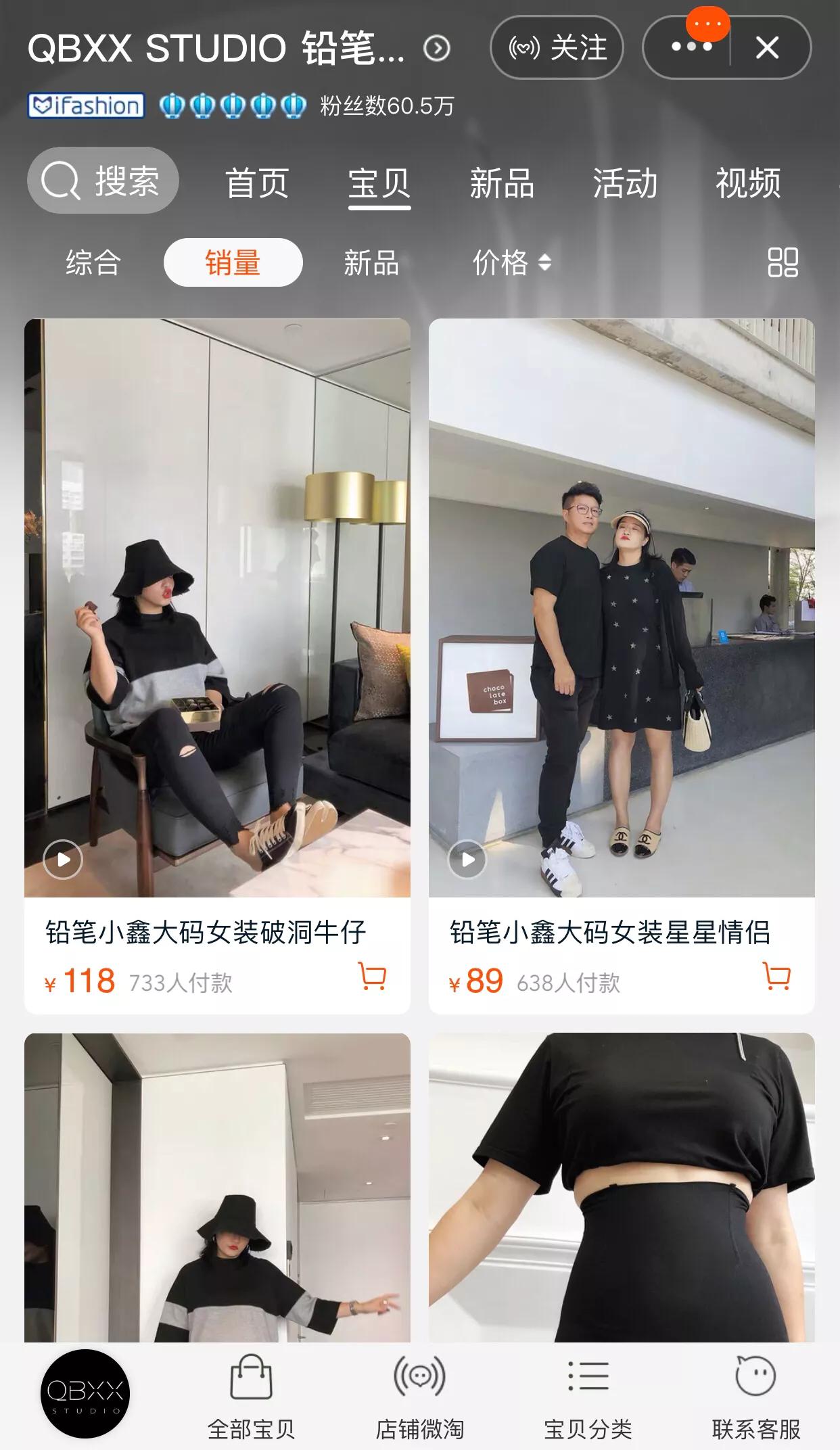Screen dimensions: 840x1450
Task: Sort products by 价格 price
Action: click(x=511, y=264)
